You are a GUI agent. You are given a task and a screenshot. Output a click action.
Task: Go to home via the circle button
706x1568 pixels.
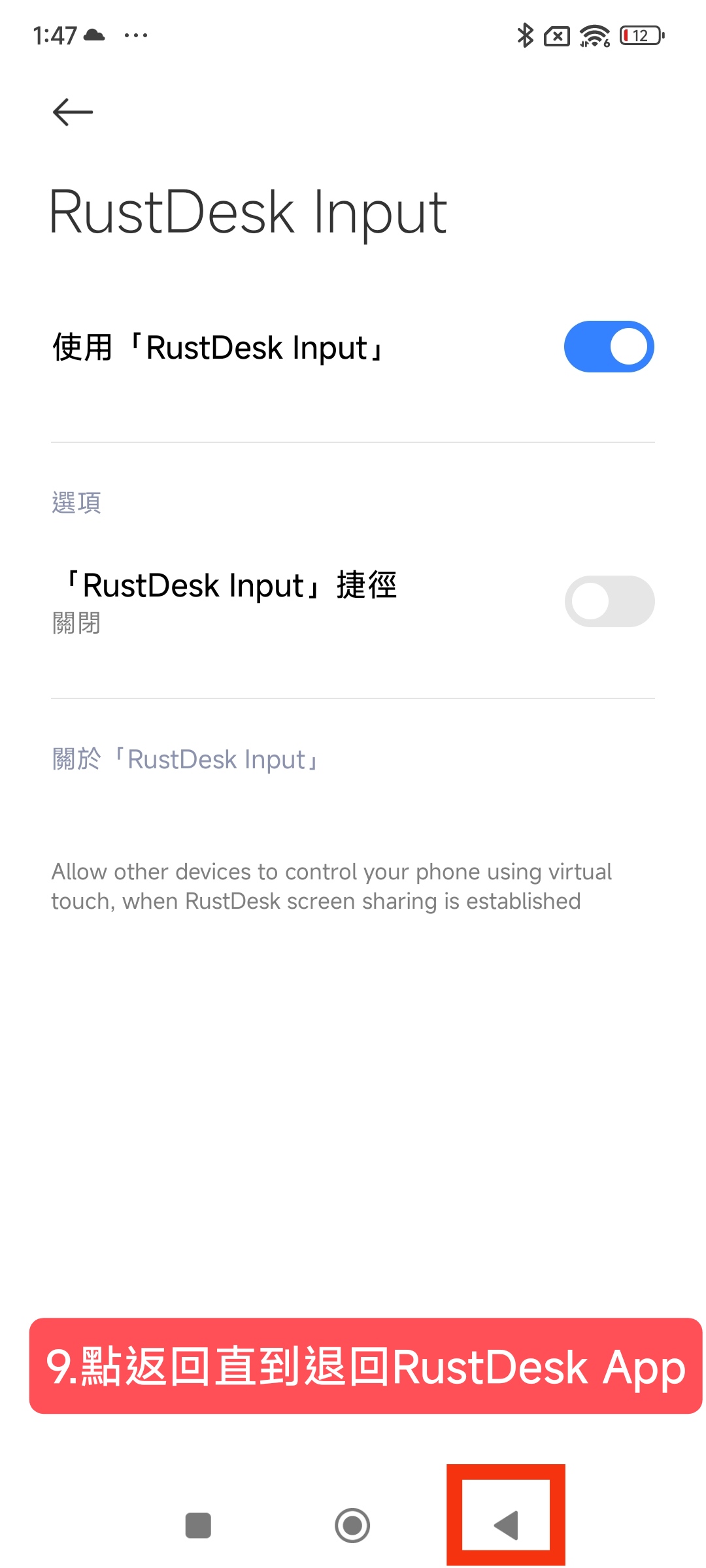[x=352, y=1526]
